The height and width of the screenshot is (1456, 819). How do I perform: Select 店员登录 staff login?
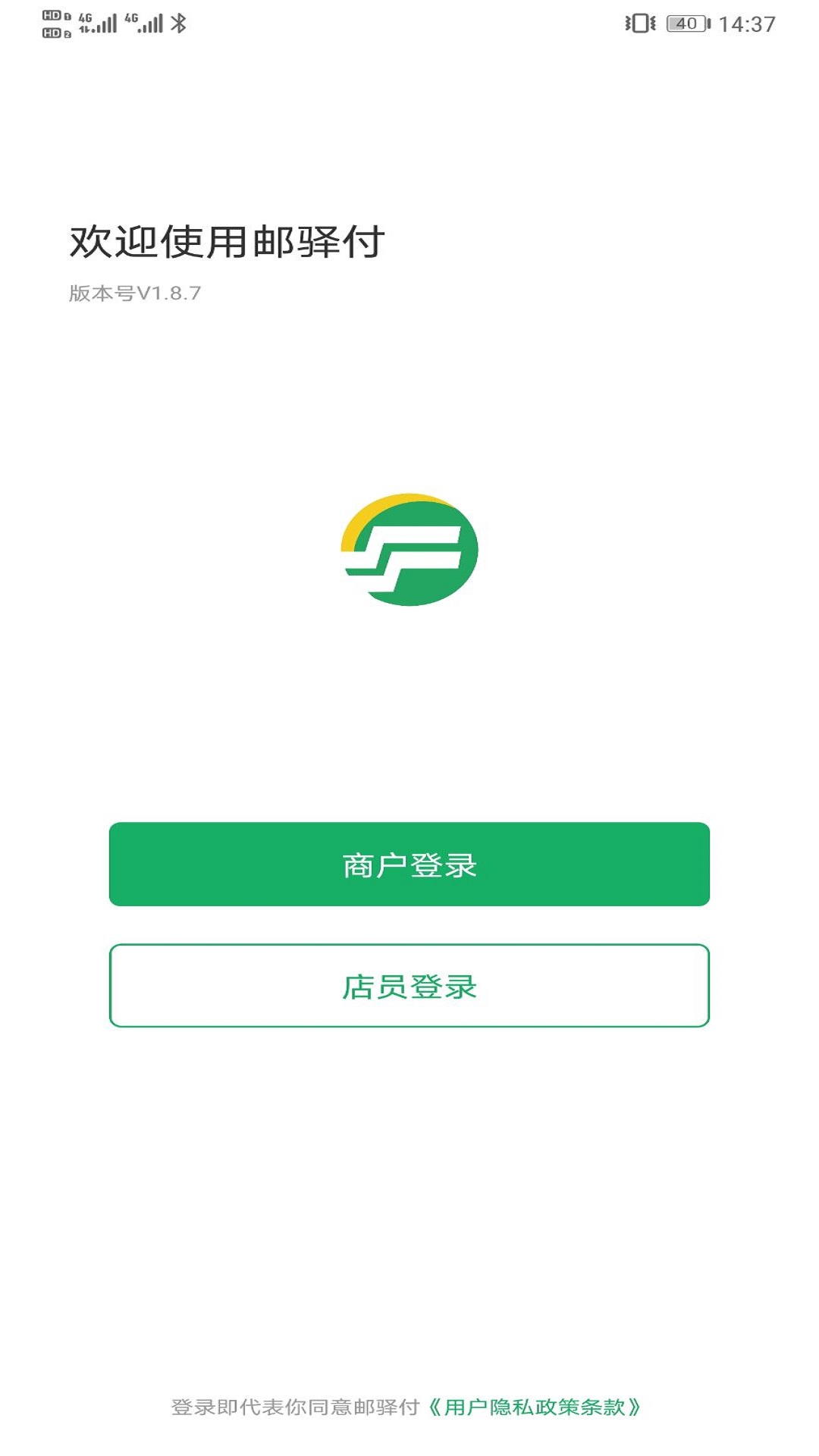(409, 986)
